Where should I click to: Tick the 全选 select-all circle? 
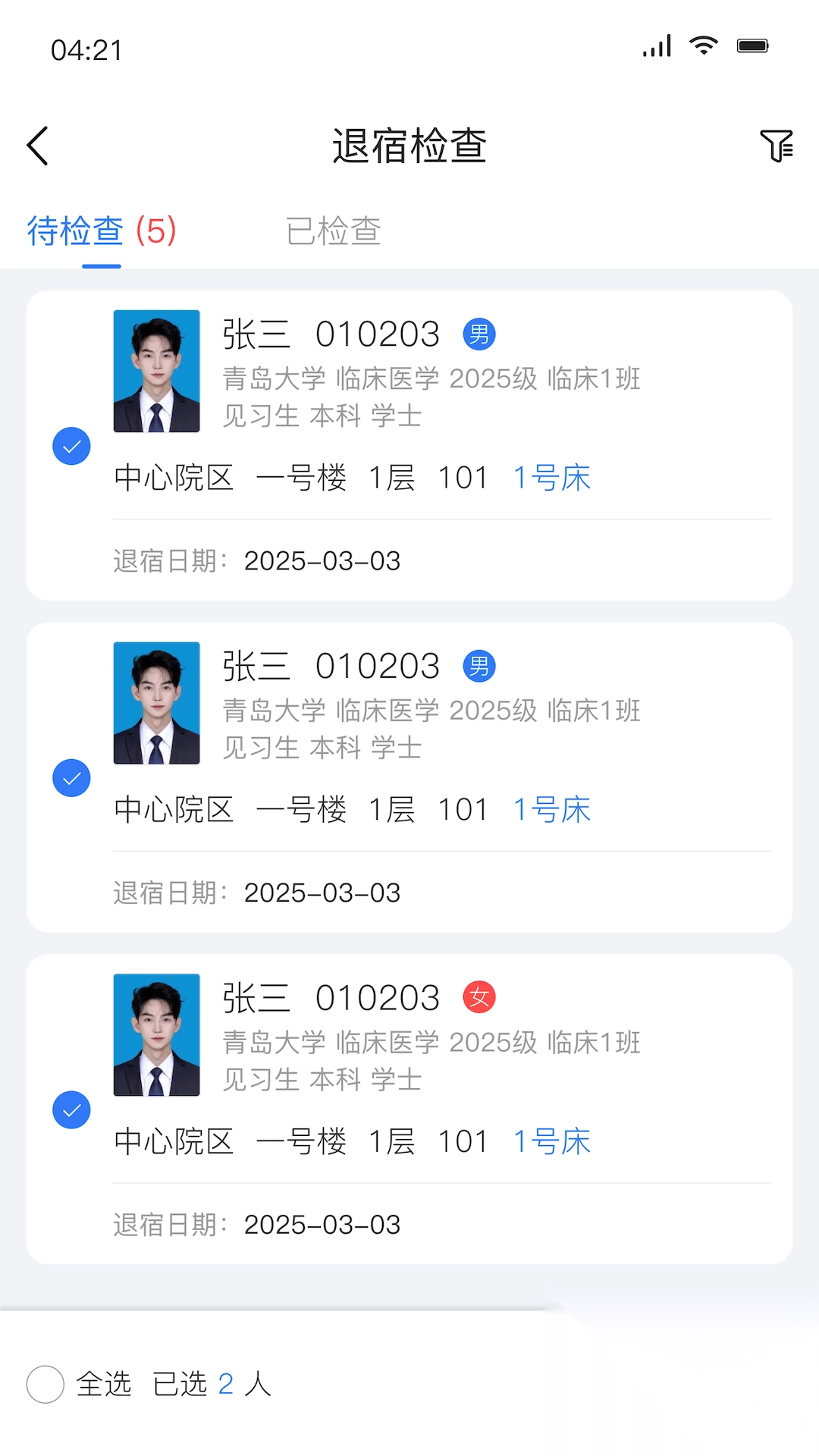coord(45,1384)
